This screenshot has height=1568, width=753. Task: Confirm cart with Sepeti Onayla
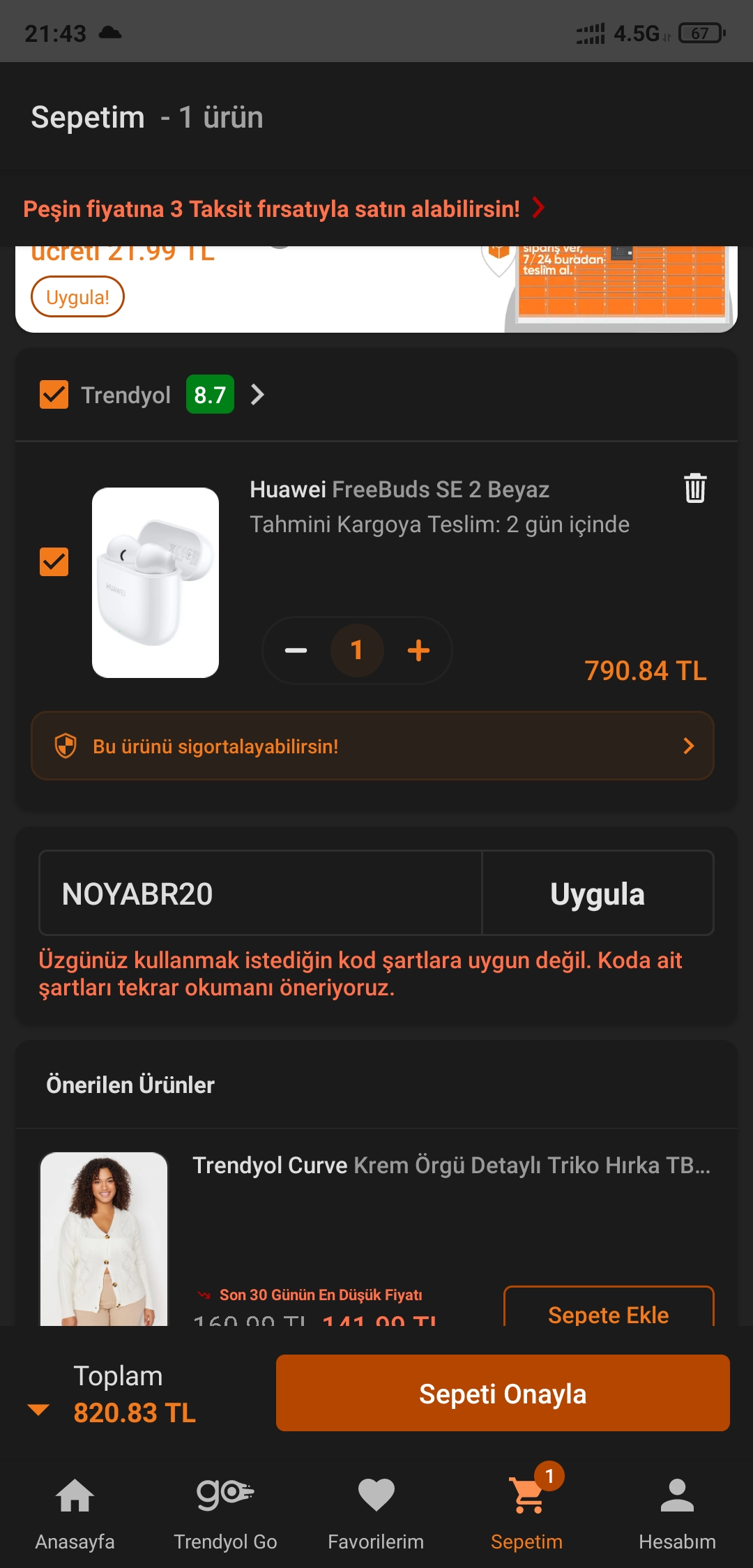pyautogui.click(x=503, y=1393)
